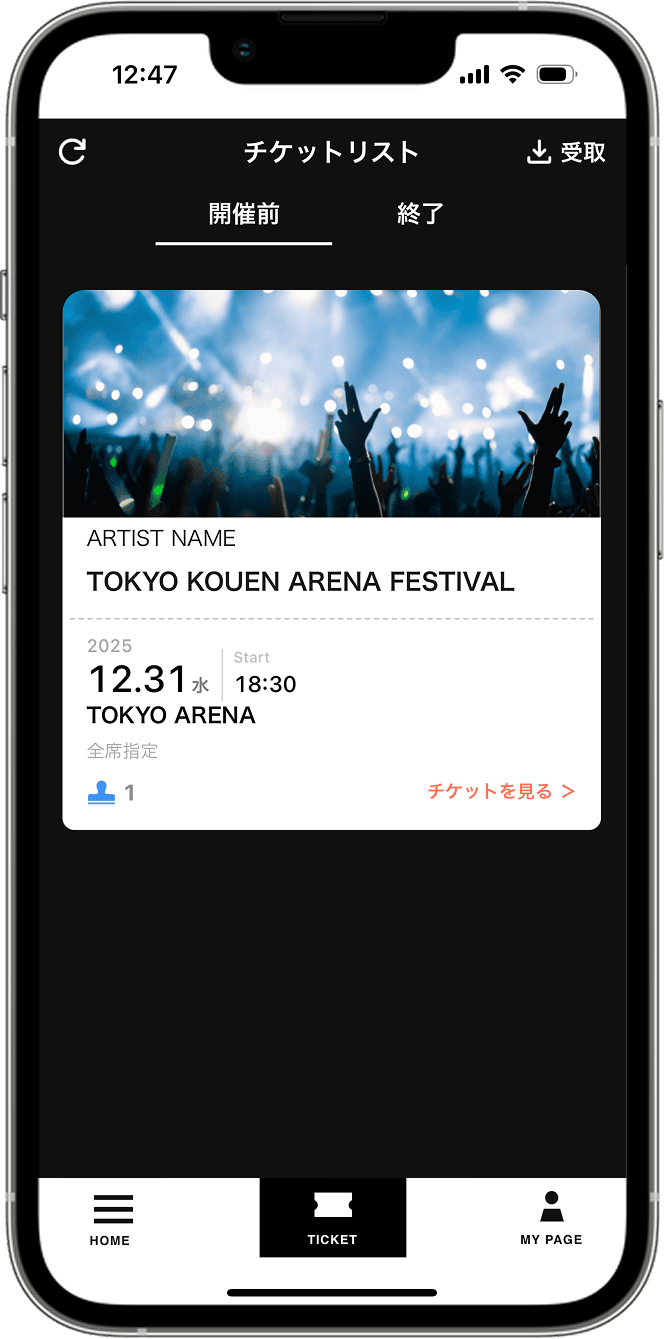The image size is (664, 1339).
Task: Select the TICKET tab
Action: 332,1218
